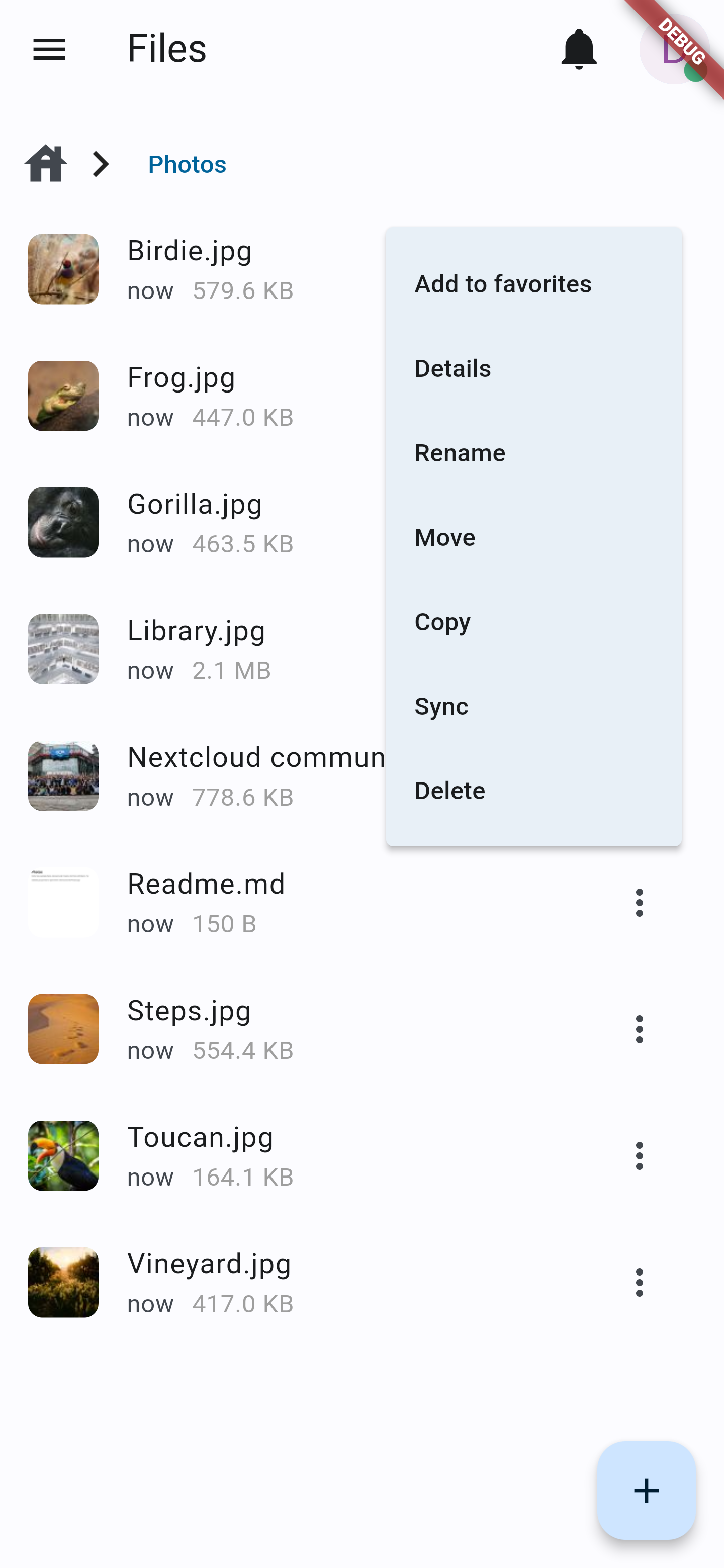Image resolution: width=724 pixels, height=1568 pixels.
Task: Open more options for Toucan.jpg
Action: pos(640,1156)
